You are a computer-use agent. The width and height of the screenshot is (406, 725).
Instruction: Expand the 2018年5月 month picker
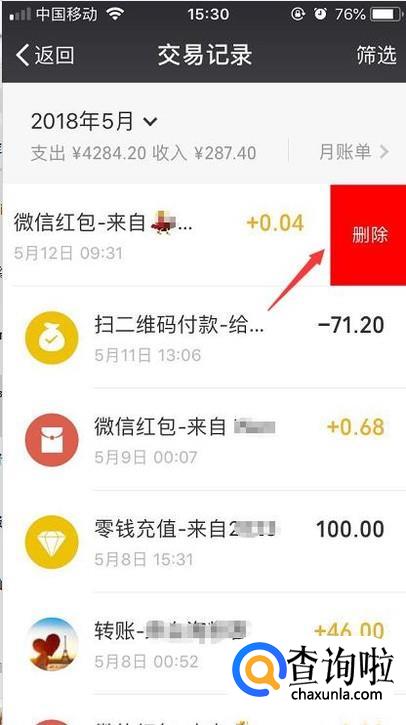click(94, 122)
